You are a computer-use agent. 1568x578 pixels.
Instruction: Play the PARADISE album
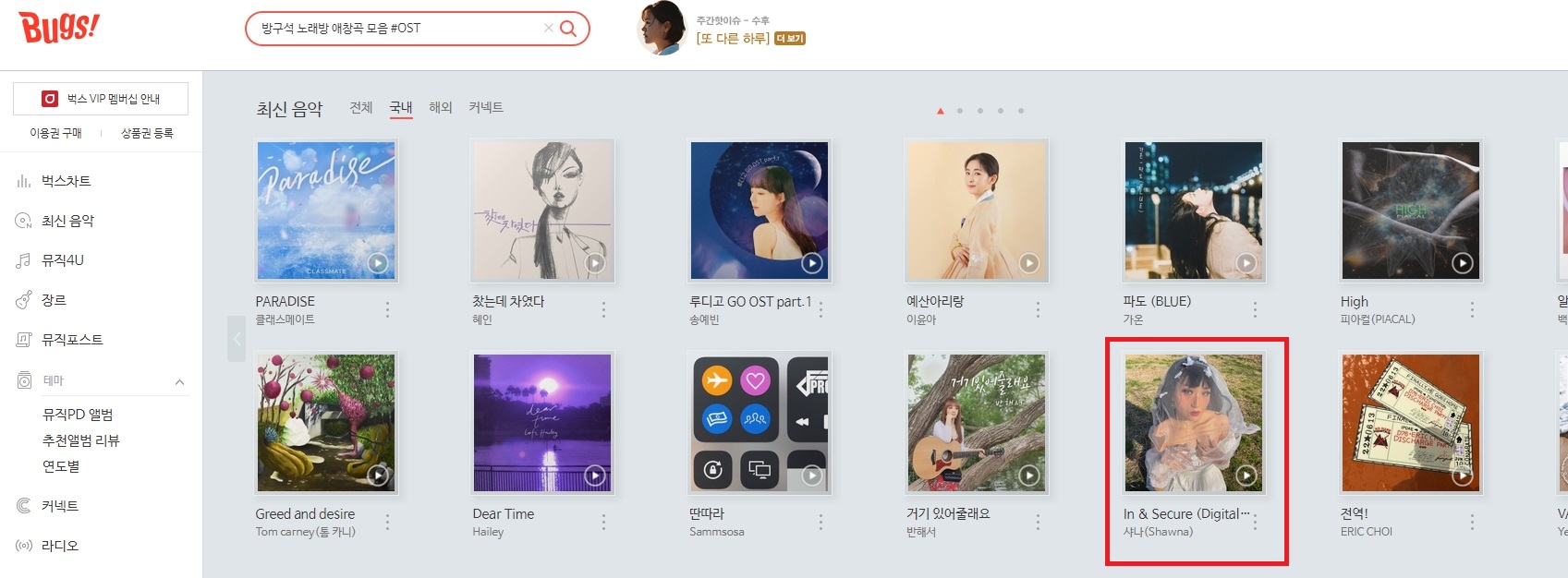378,263
